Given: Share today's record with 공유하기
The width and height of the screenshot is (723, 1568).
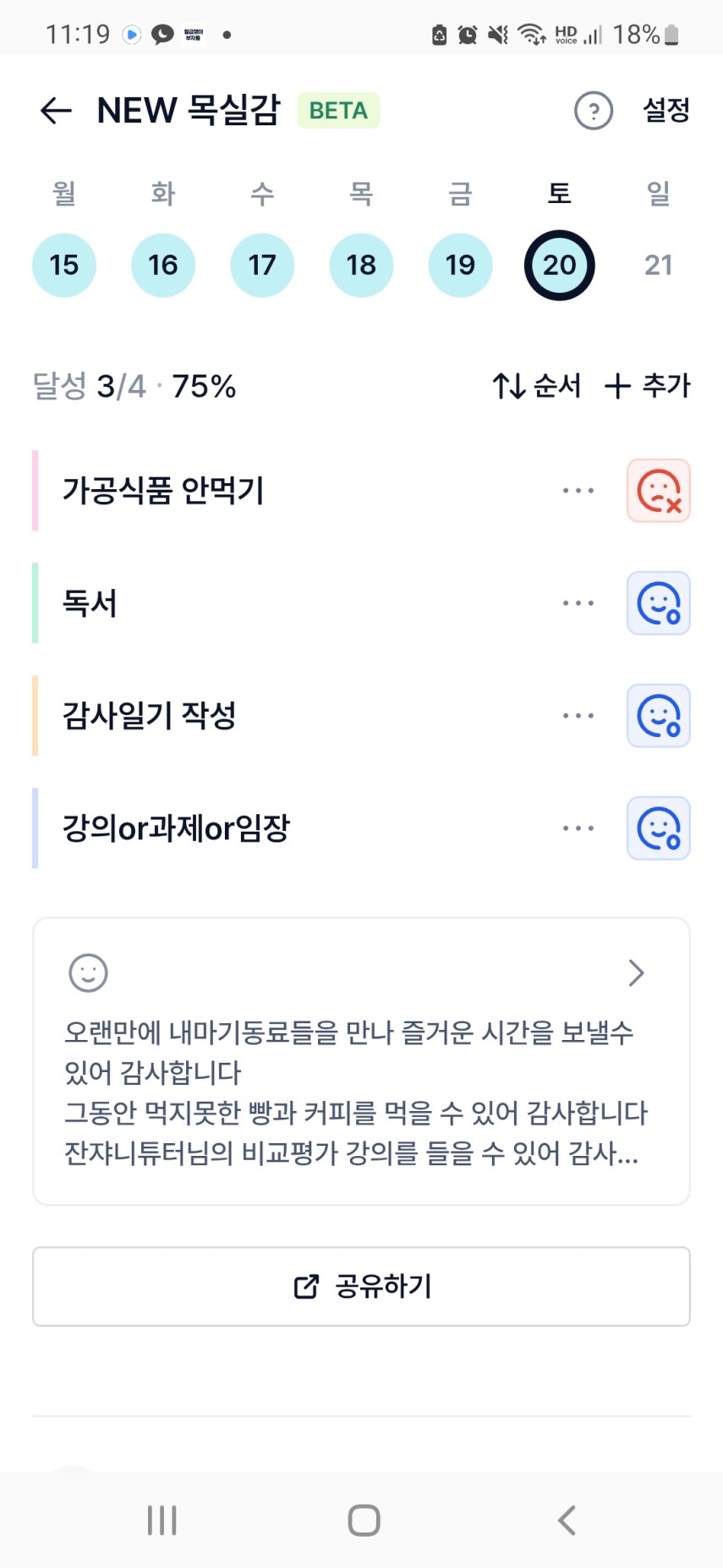Looking at the screenshot, I should 361,1286.
